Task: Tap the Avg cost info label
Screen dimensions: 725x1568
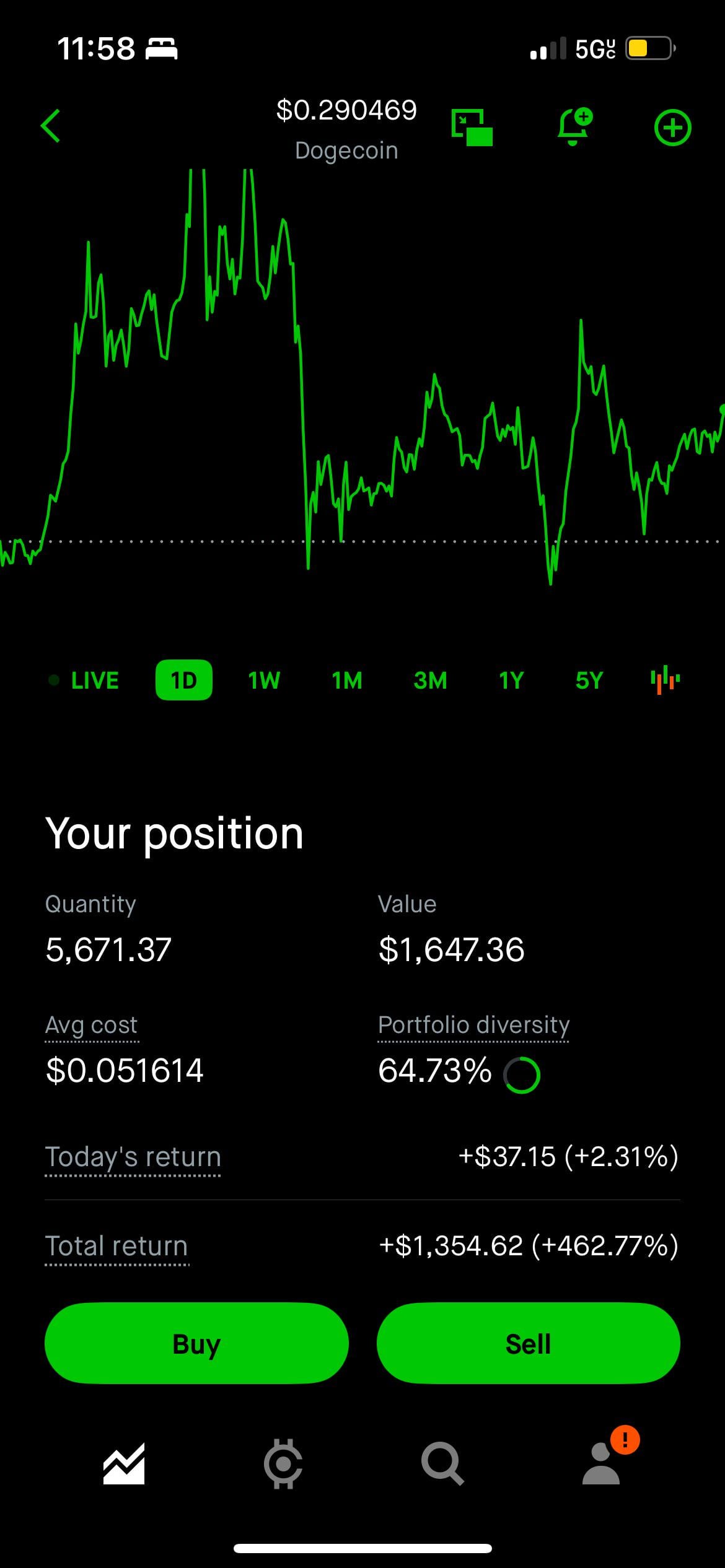Action: point(91,1026)
